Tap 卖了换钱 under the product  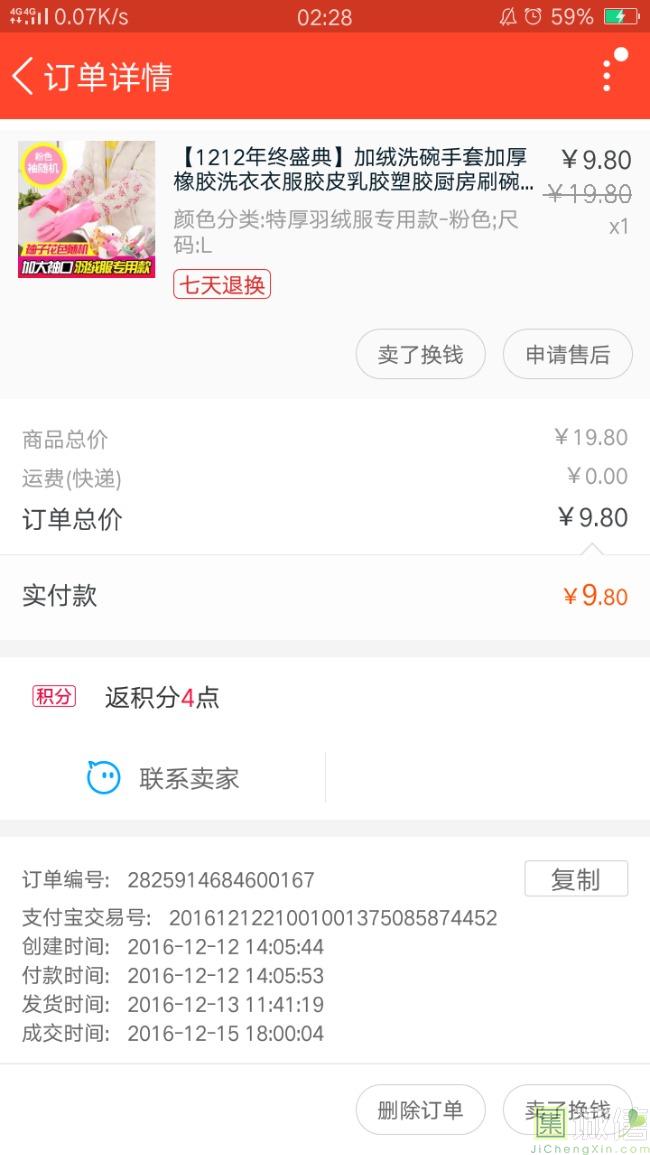point(420,354)
